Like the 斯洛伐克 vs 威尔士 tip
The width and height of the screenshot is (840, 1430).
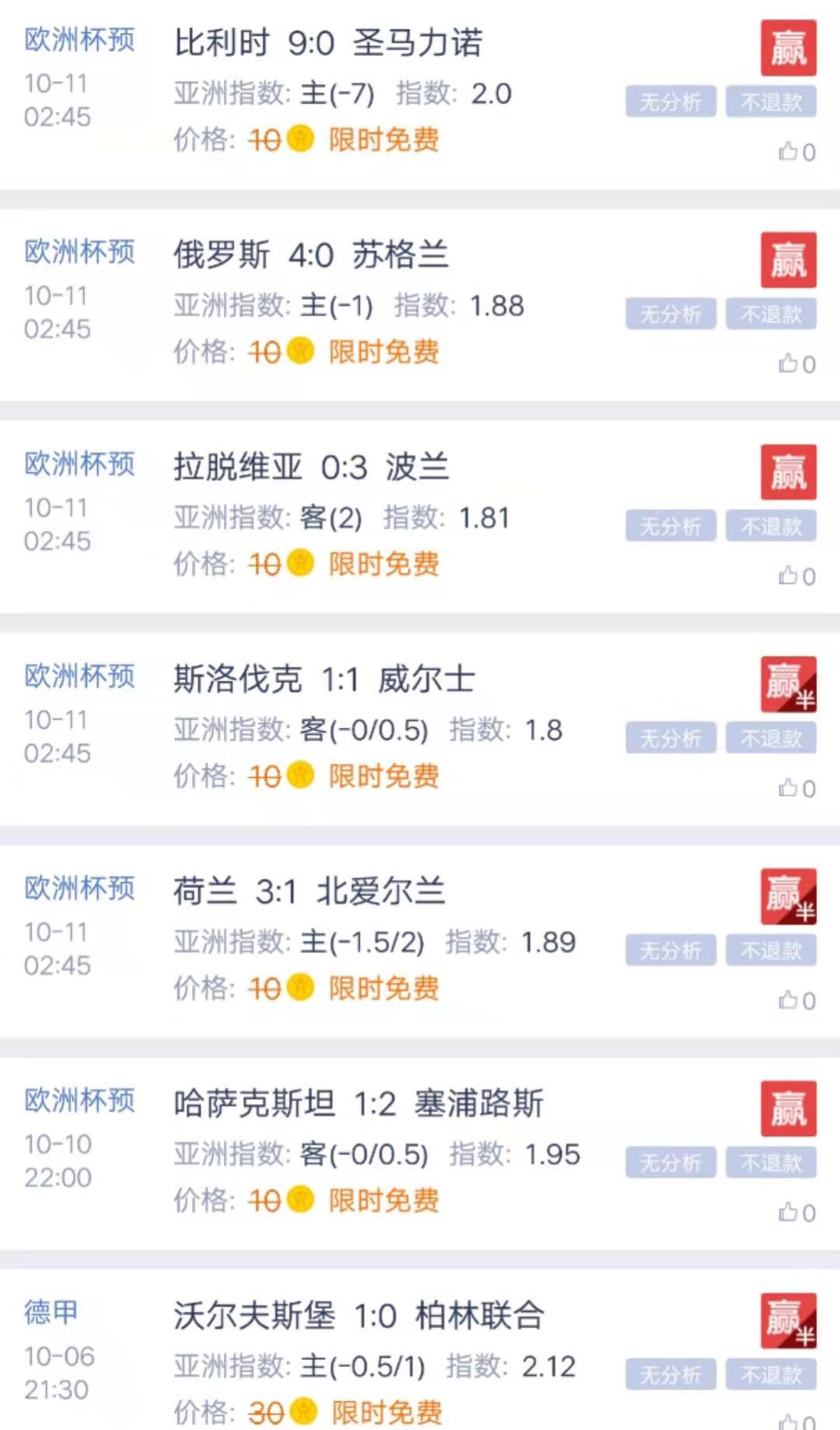coord(789,789)
